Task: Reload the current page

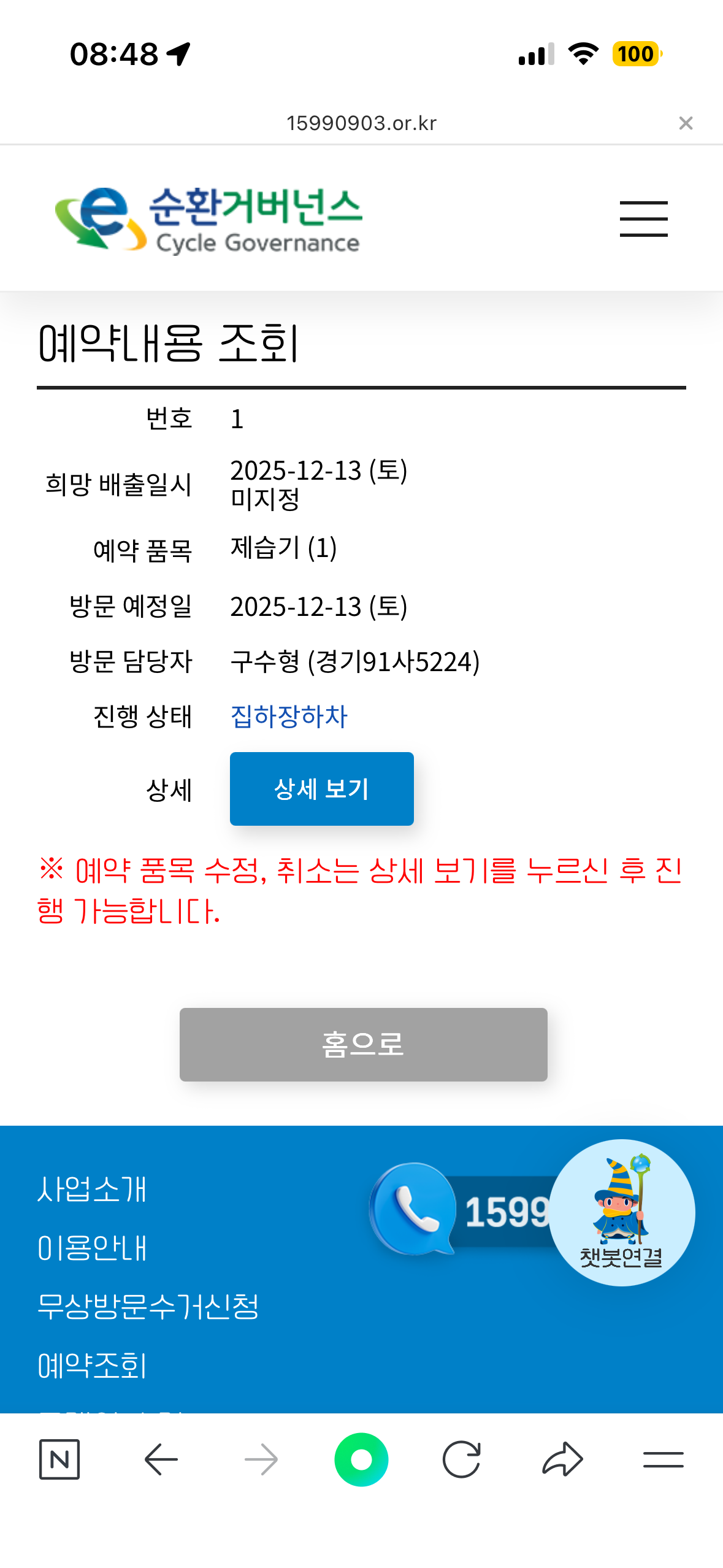Action: (461, 1459)
